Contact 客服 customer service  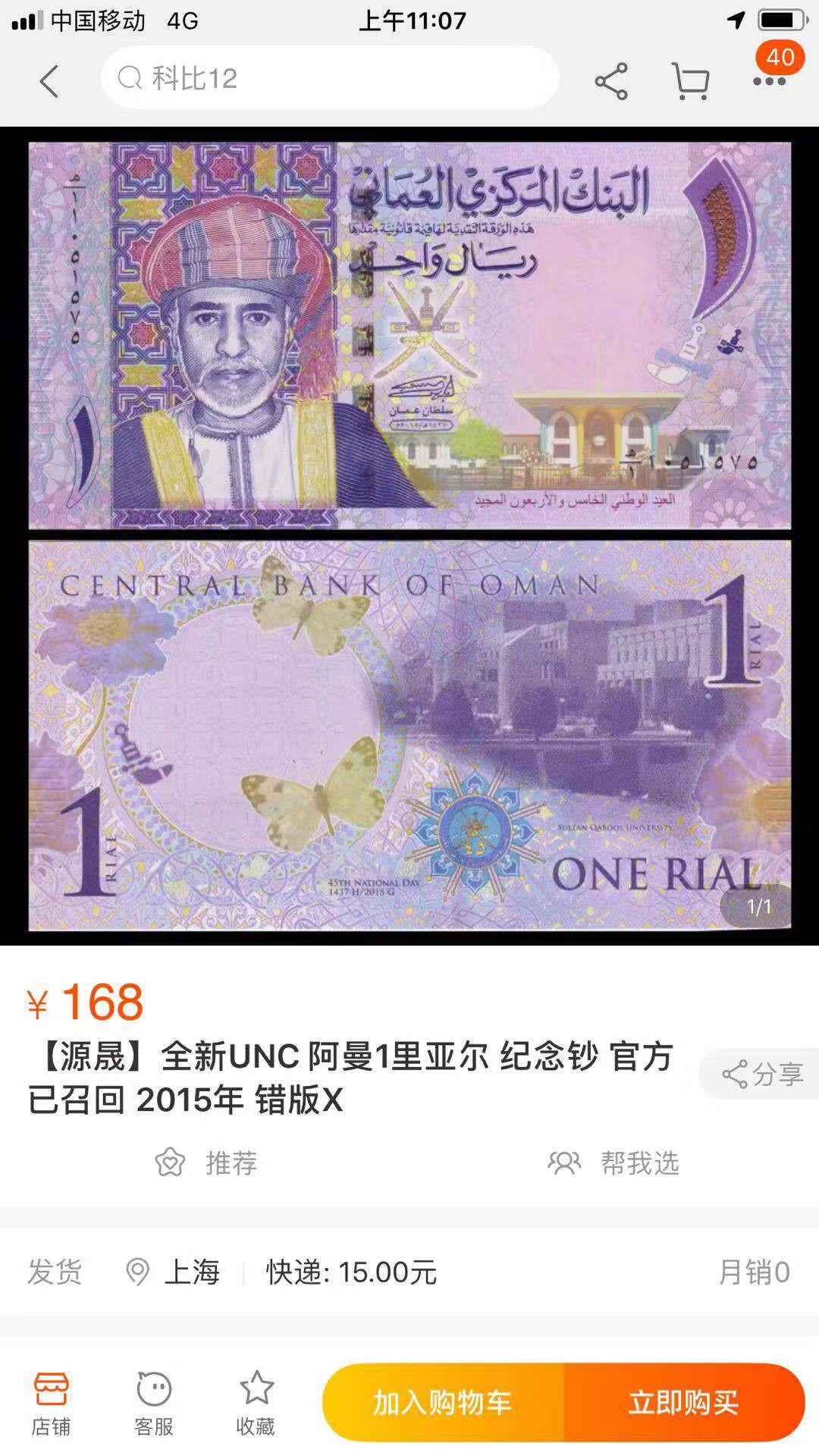click(x=154, y=1403)
